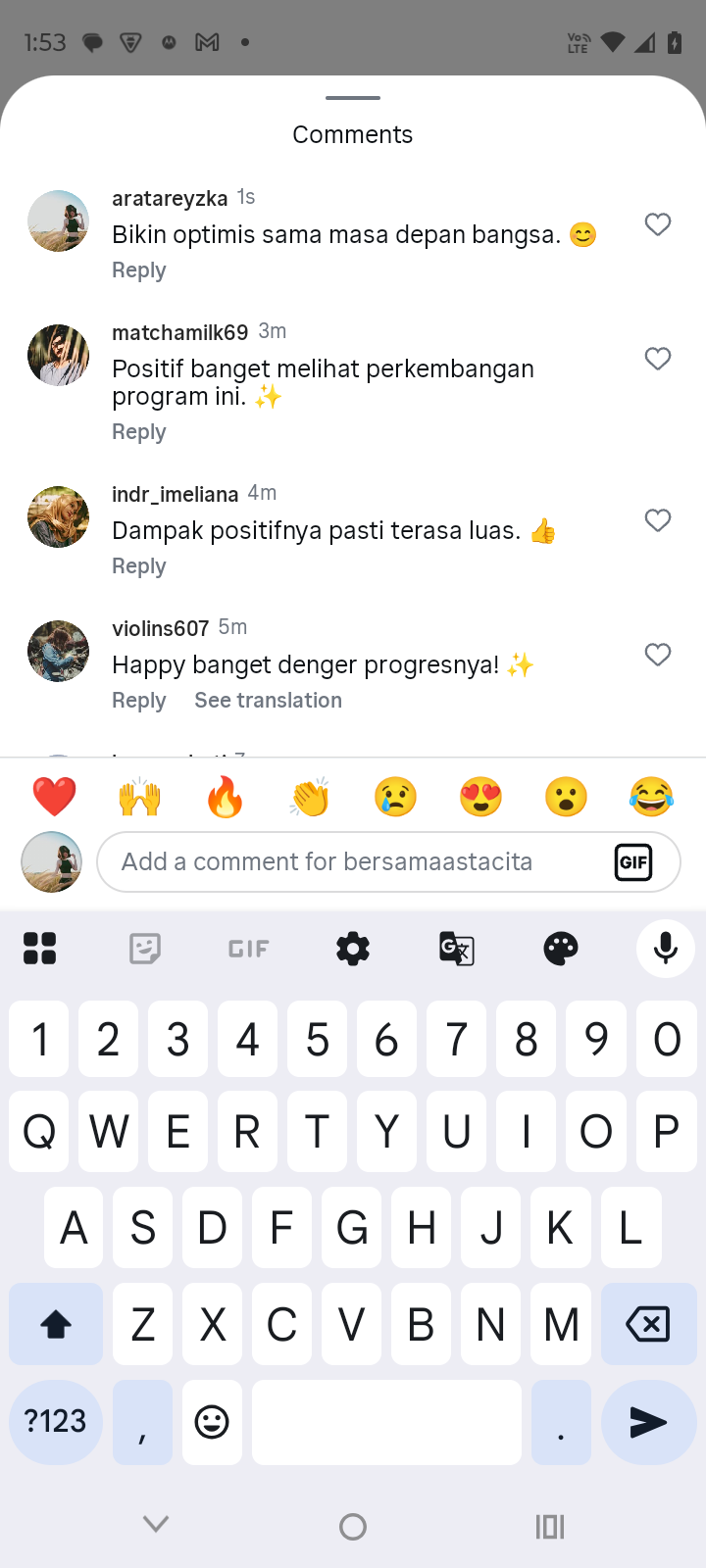
Task: Tap the keyboard send key
Action: (648, 1422)
